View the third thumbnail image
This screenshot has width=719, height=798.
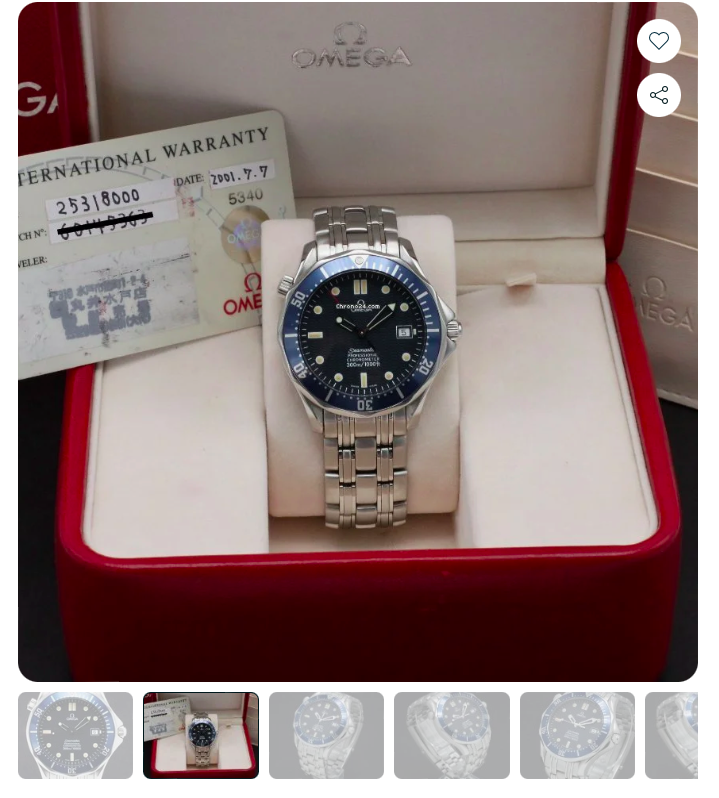[326, 735]
